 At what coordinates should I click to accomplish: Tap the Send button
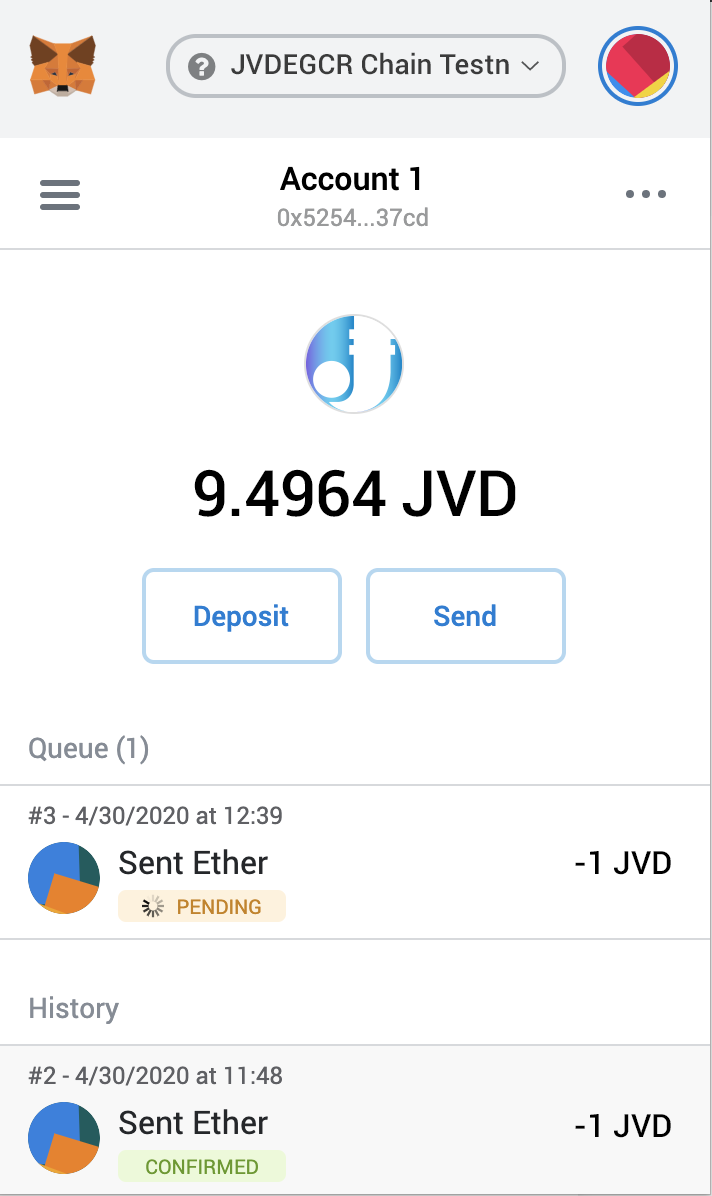coord(465,616)
